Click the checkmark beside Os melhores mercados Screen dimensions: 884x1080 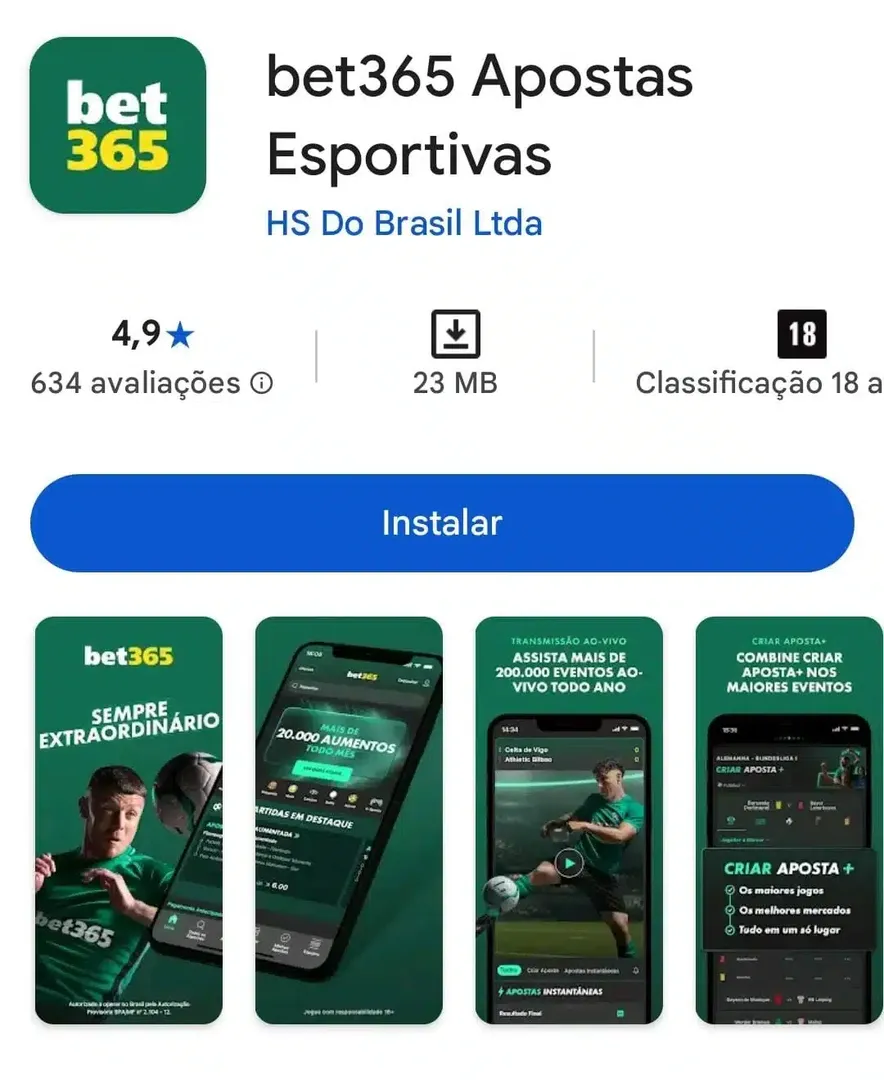[730, 910]
